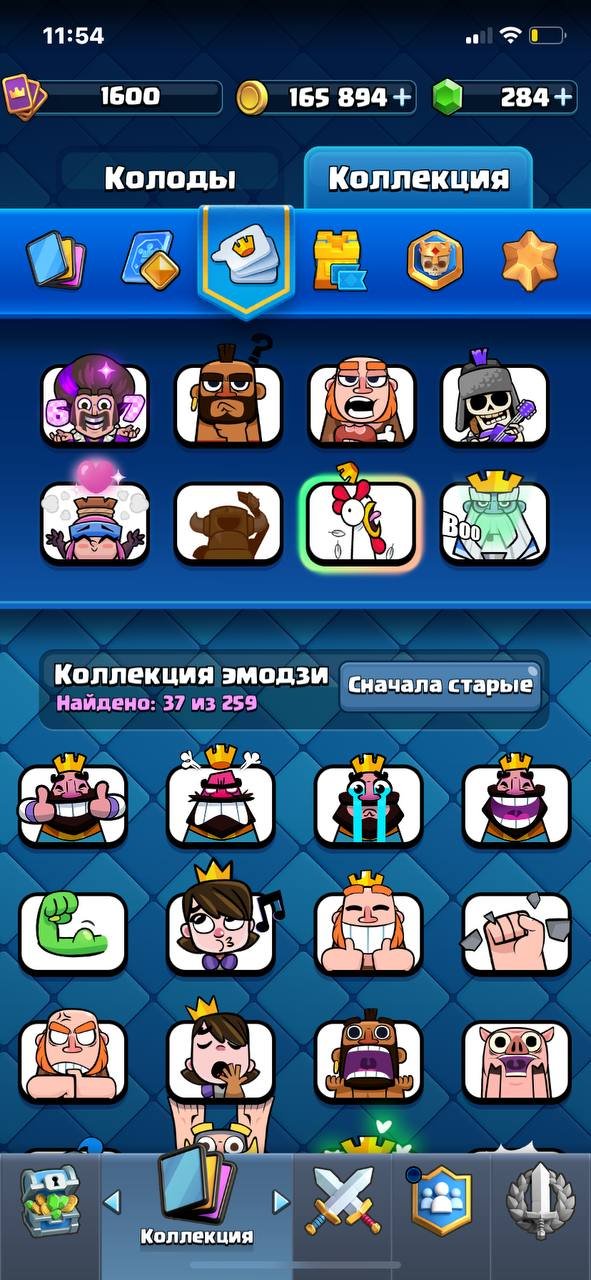Open the star-shaped collection tab
This screenshot has height=1280, width=591.
[530, 259]
